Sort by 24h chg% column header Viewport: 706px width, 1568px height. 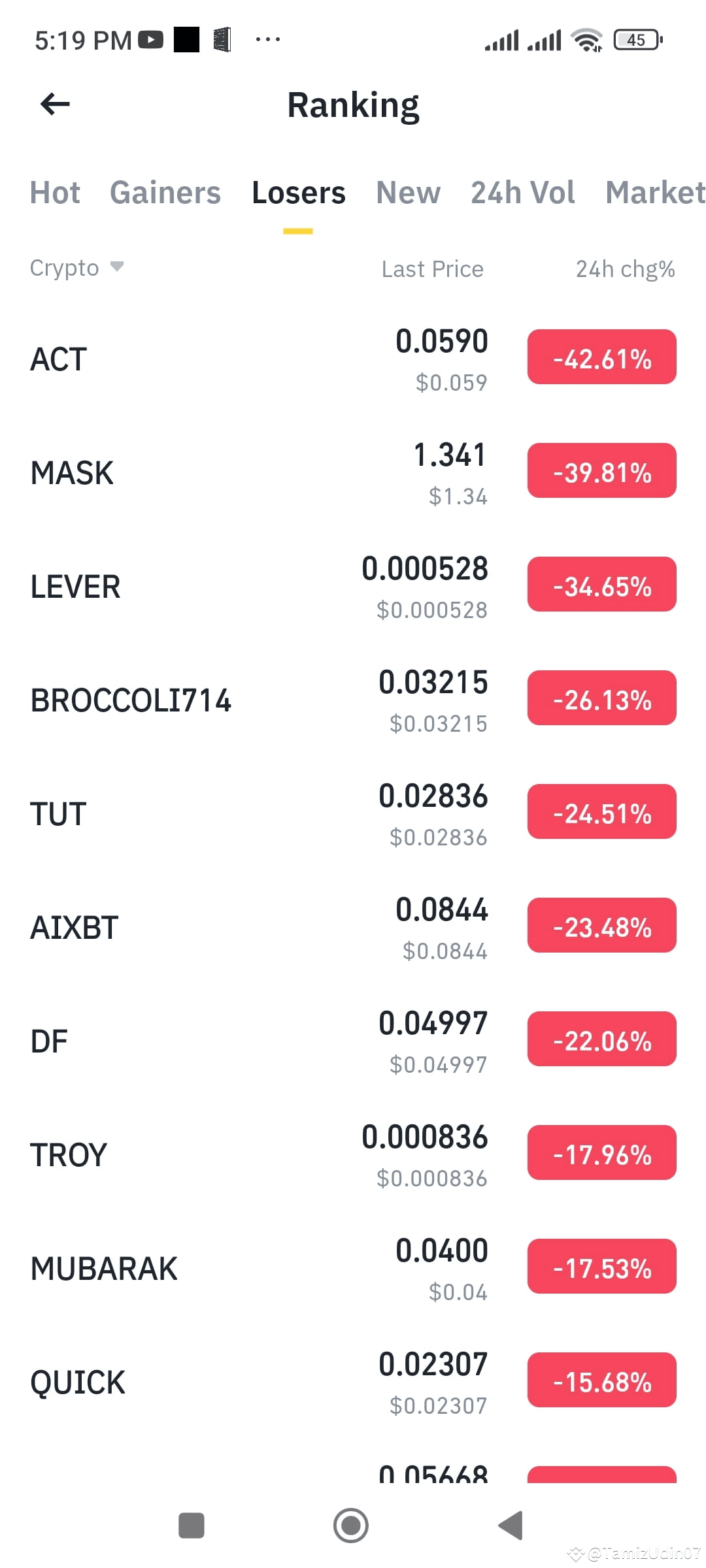625,269
